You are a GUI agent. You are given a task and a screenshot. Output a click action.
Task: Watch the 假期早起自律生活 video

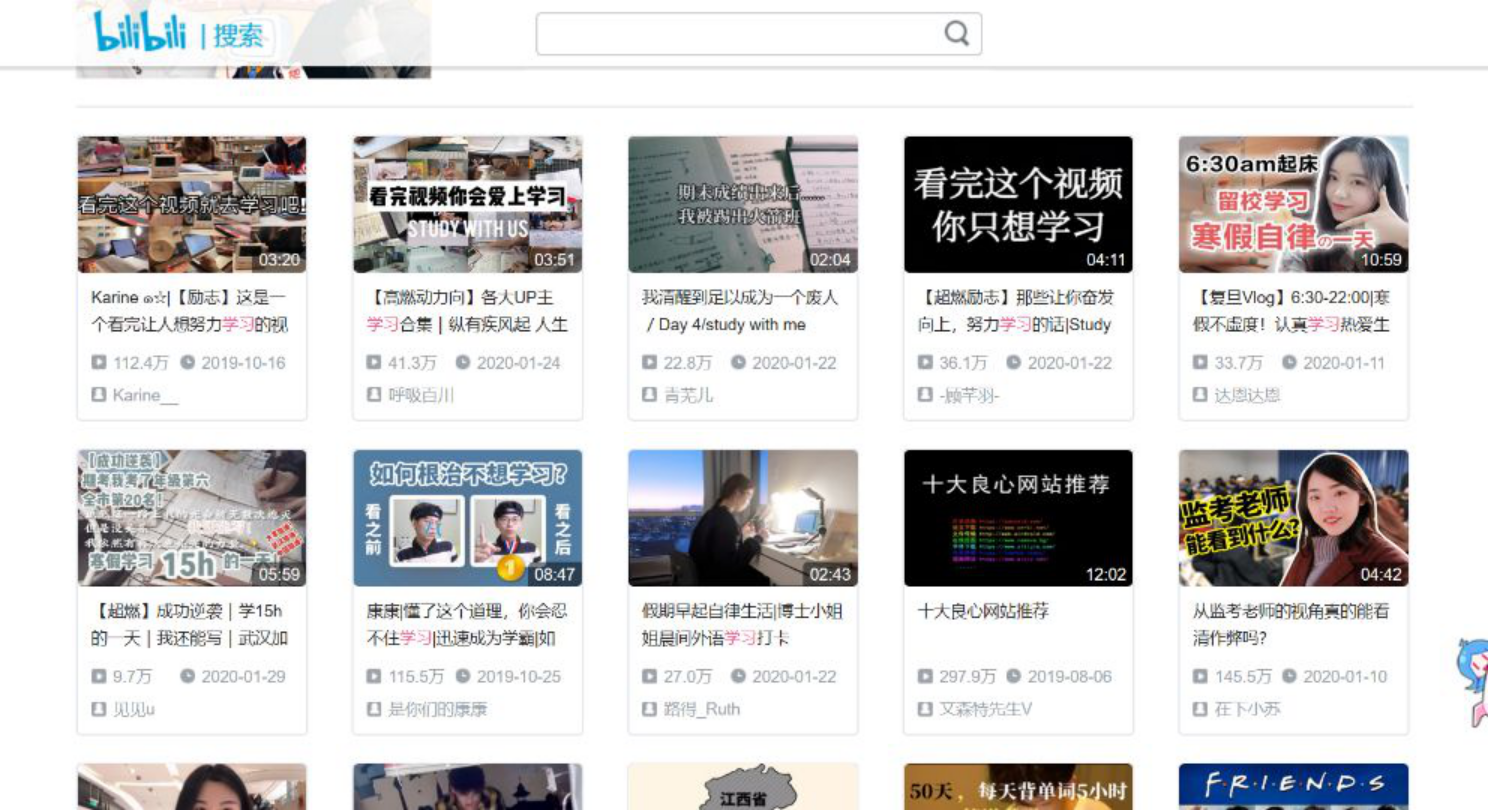pos(742,518)
